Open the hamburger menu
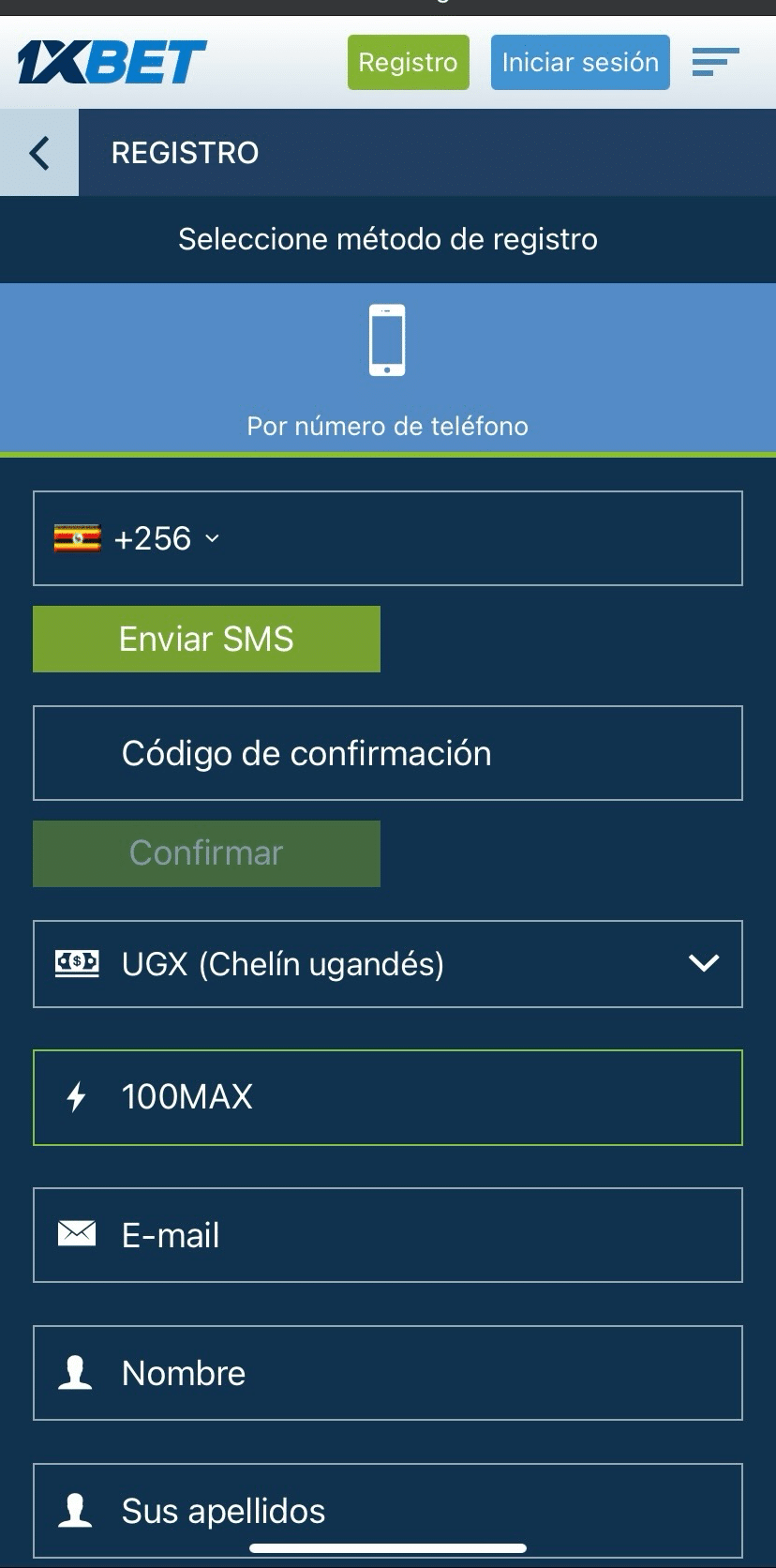Viewport: 776px width, 1568px height. pos(714,62)
